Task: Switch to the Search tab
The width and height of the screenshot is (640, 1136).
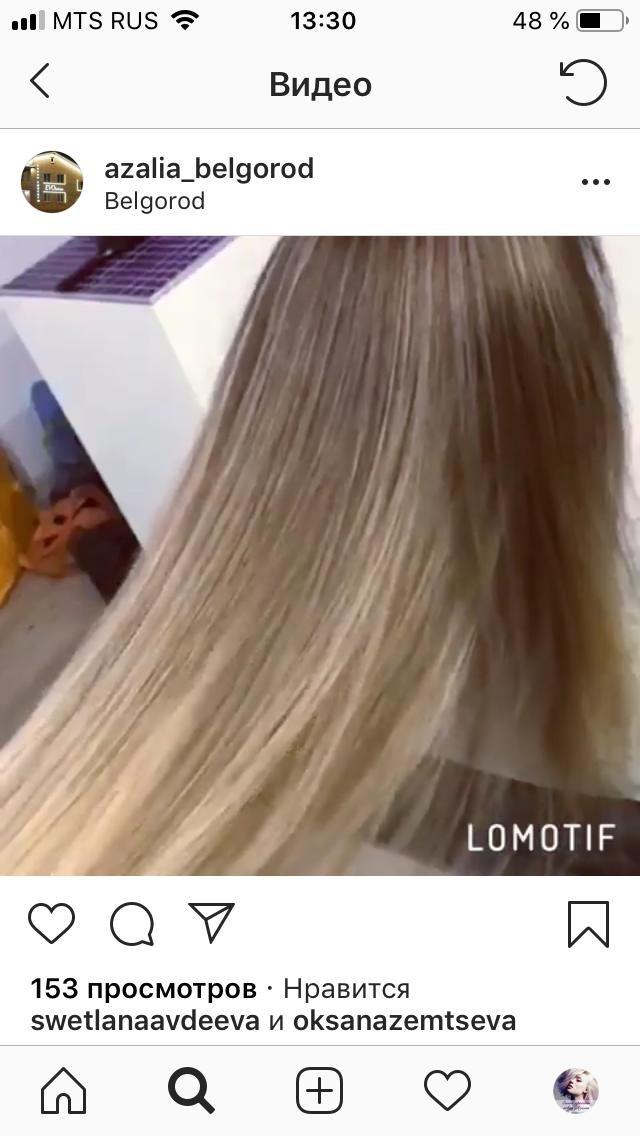Action: [x=191, y=1090]
